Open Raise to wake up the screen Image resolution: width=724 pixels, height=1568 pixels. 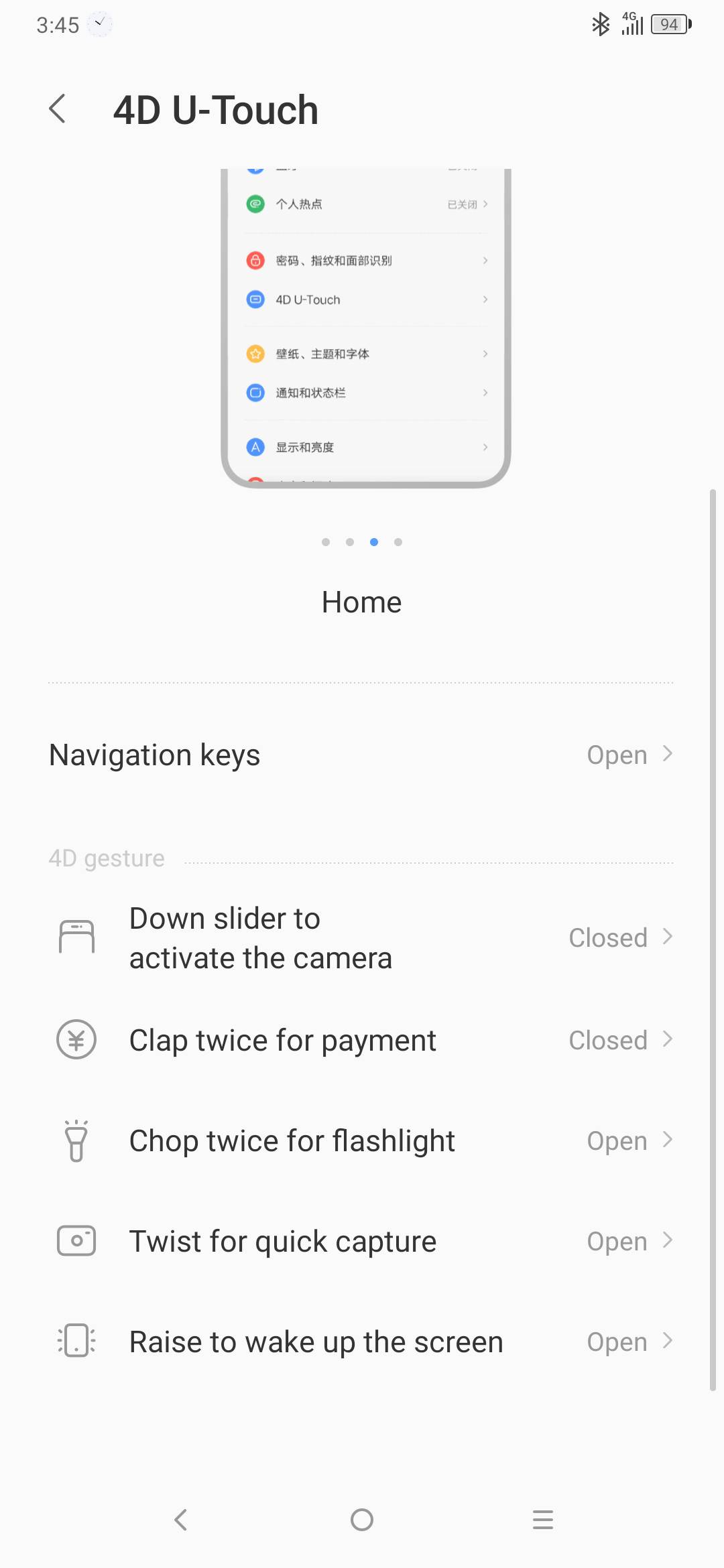361,1342
